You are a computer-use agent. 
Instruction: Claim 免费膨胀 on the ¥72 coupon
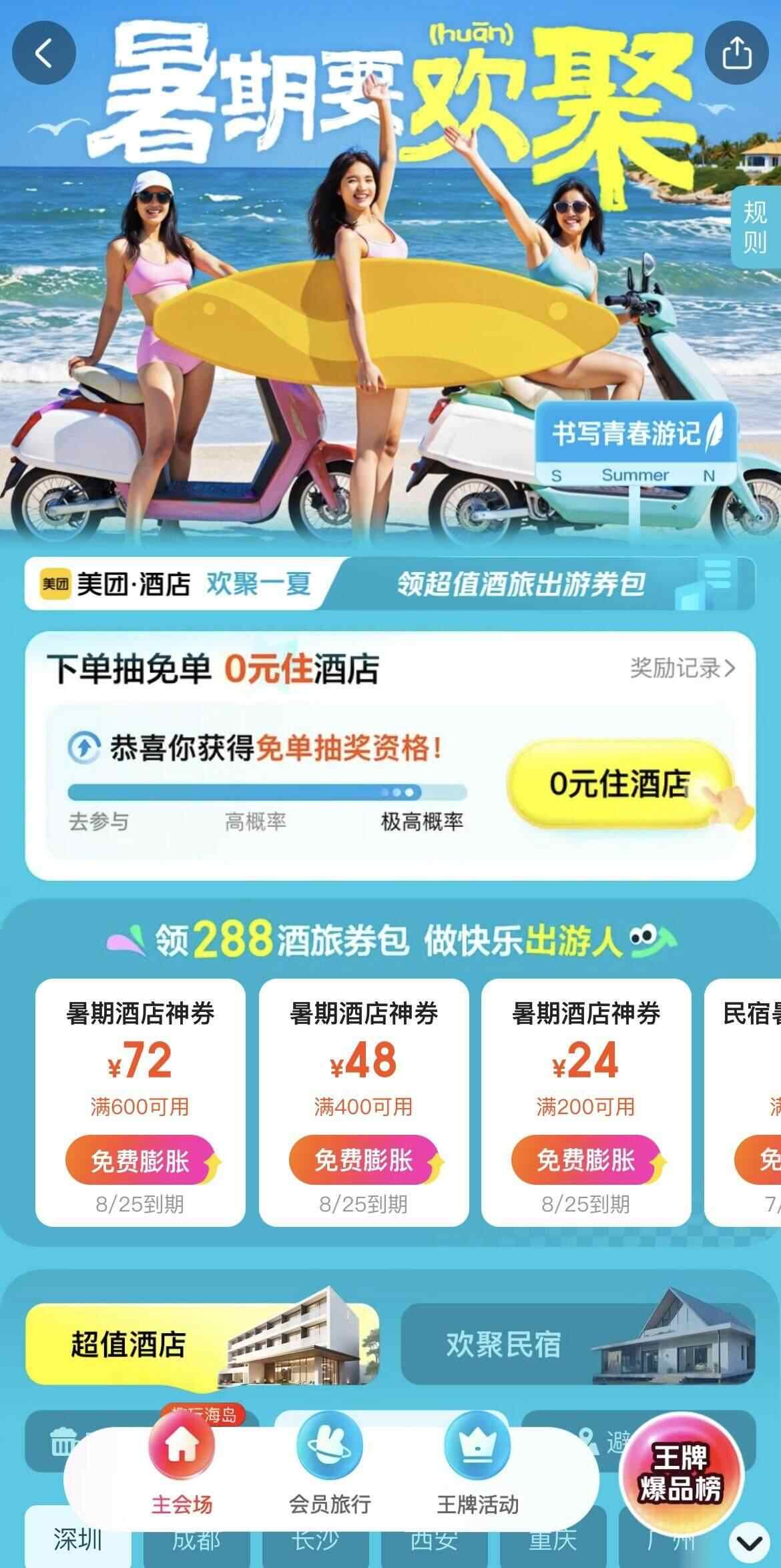(x=140, y=1161)
